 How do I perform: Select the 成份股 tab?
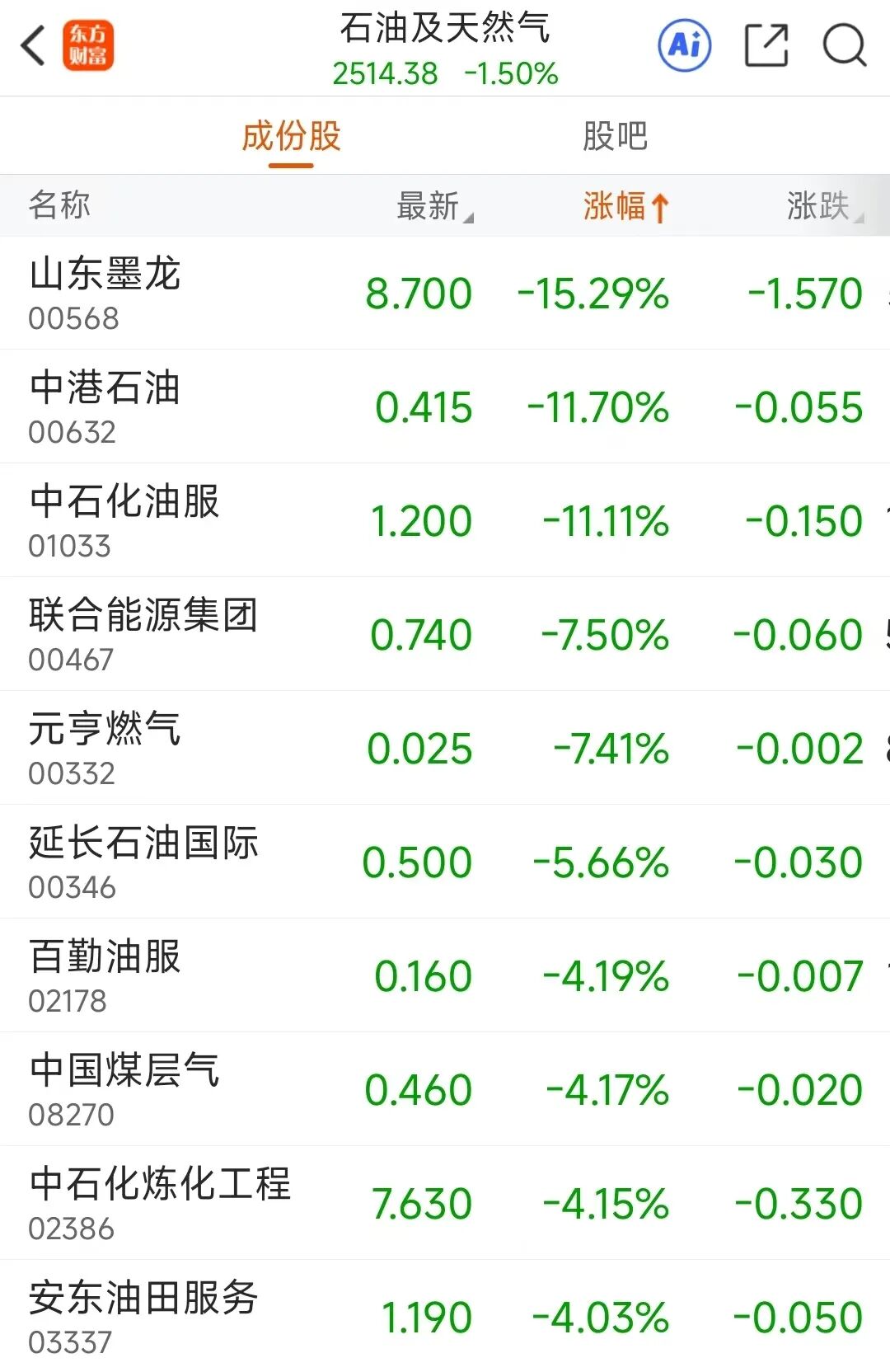(x=291, y=137)
